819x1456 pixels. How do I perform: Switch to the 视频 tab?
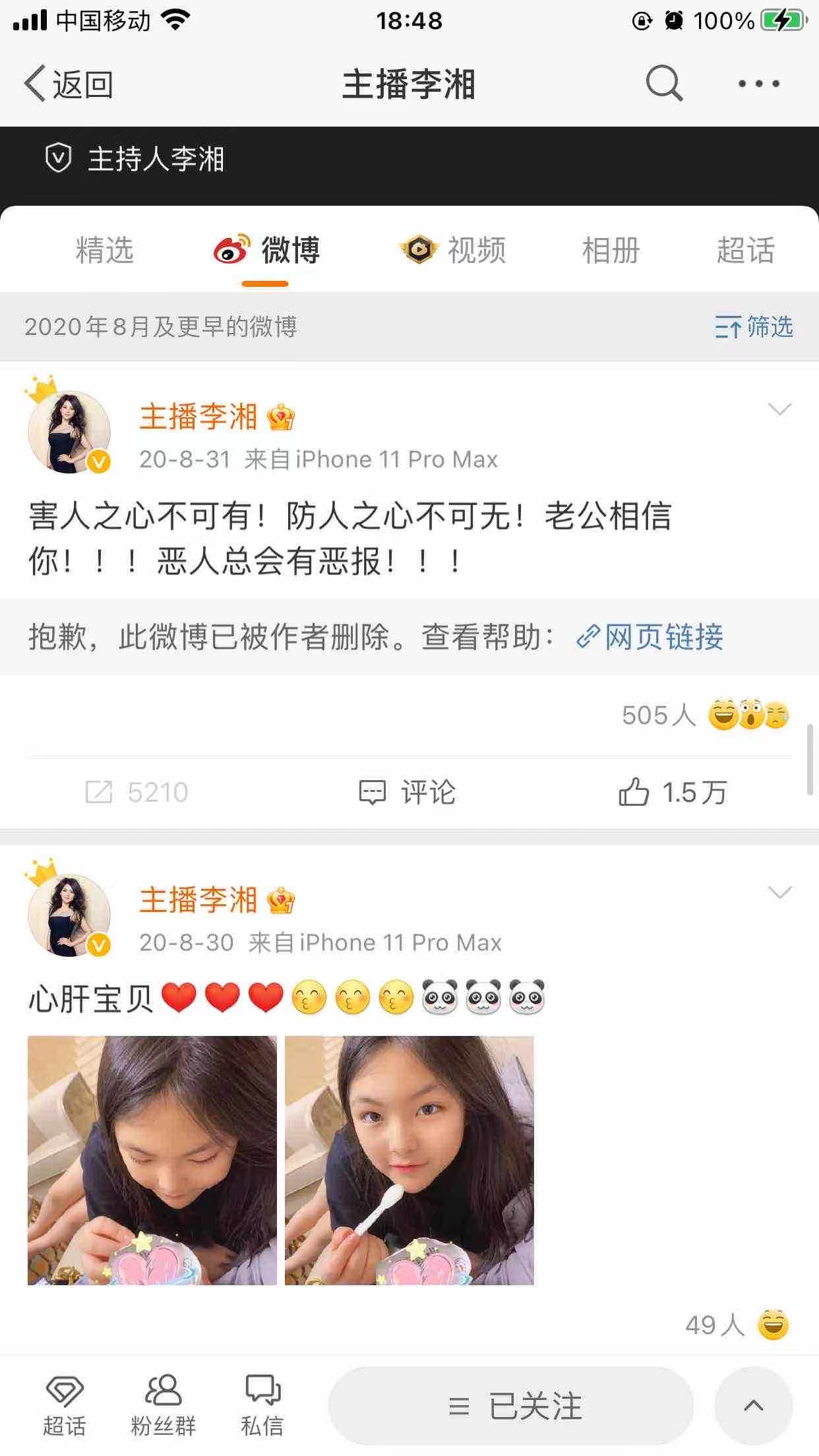[454, 251]
